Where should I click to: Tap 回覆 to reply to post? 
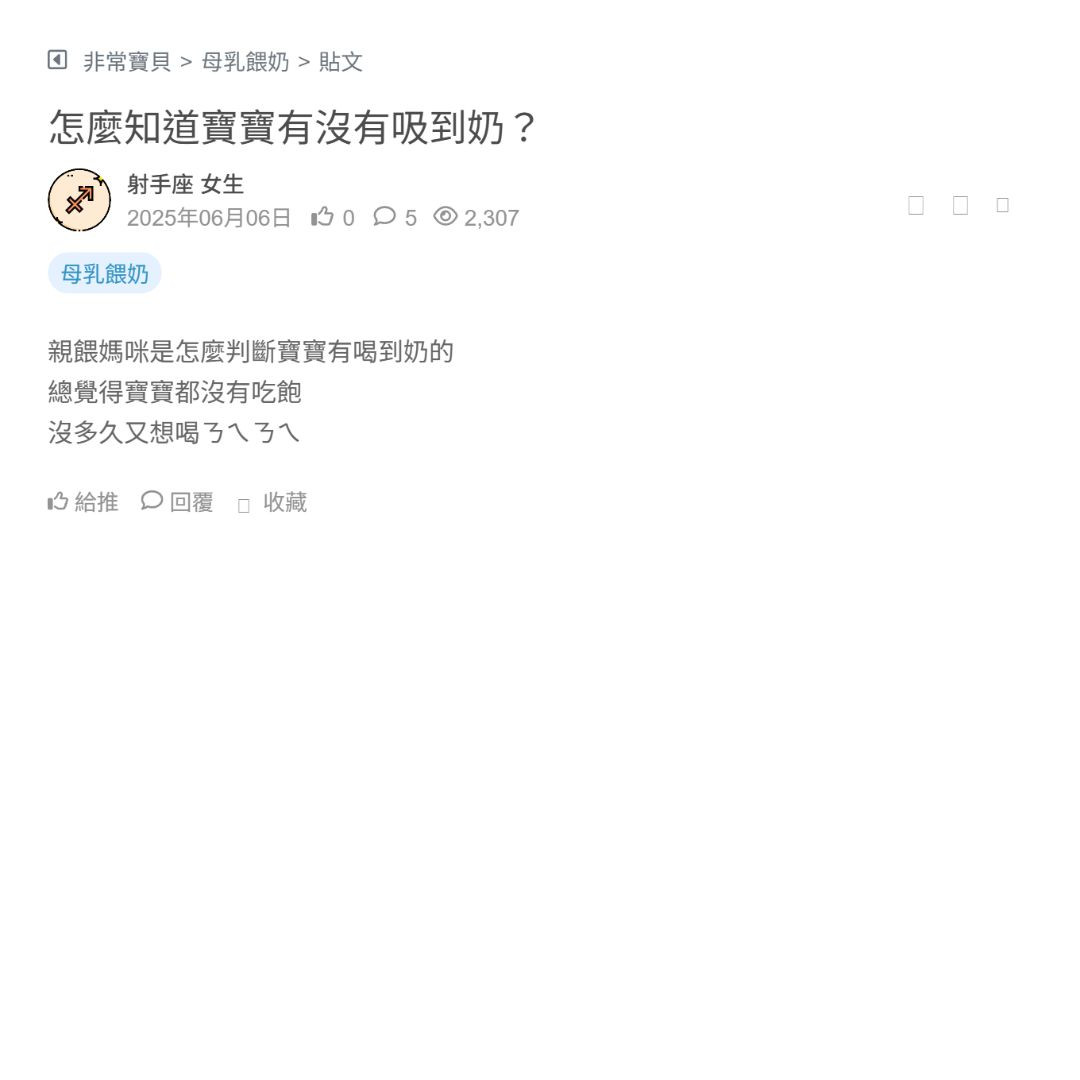pyautogui.click(x=178, y=502)
